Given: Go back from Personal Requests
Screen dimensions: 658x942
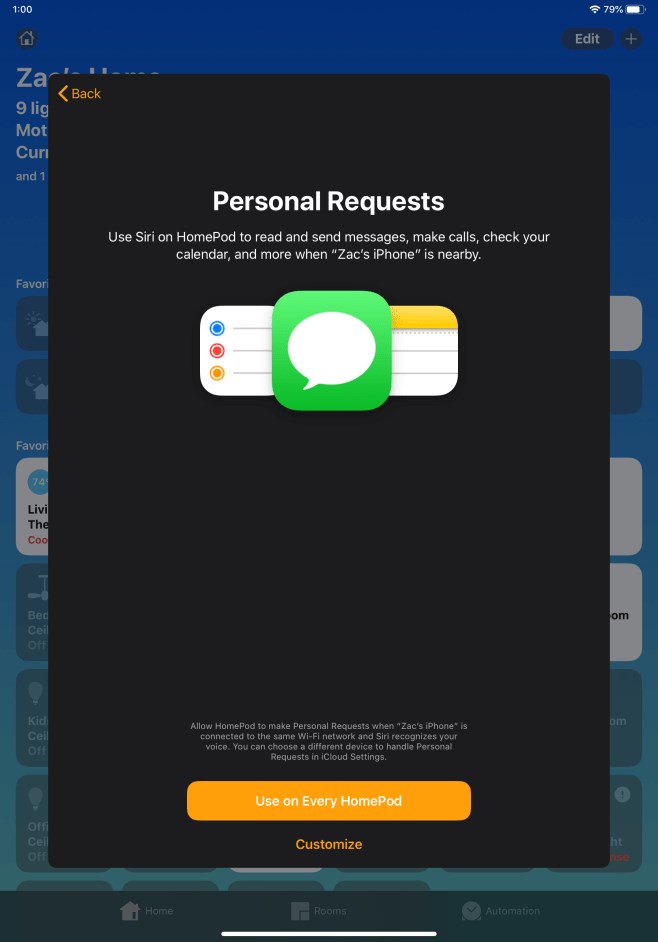Looking at the screenshot, I should click(x=79, y=93).
